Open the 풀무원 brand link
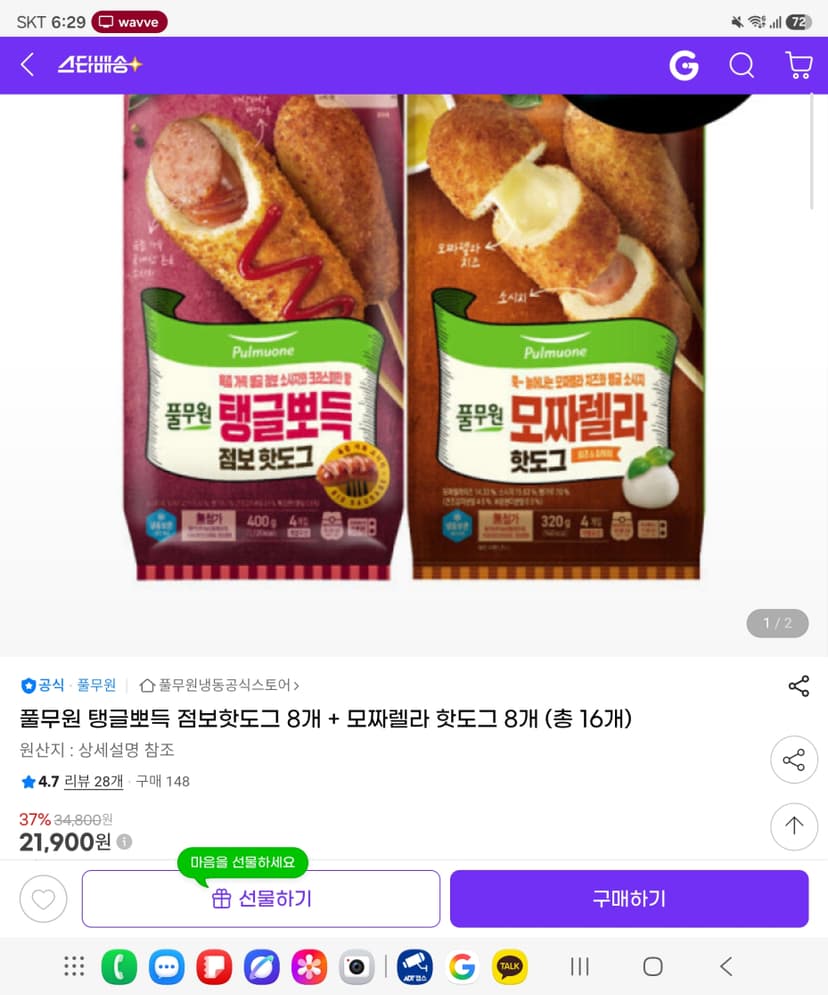Image resolution: width=828 pixels, height=995 pixels. pos(96,685)
